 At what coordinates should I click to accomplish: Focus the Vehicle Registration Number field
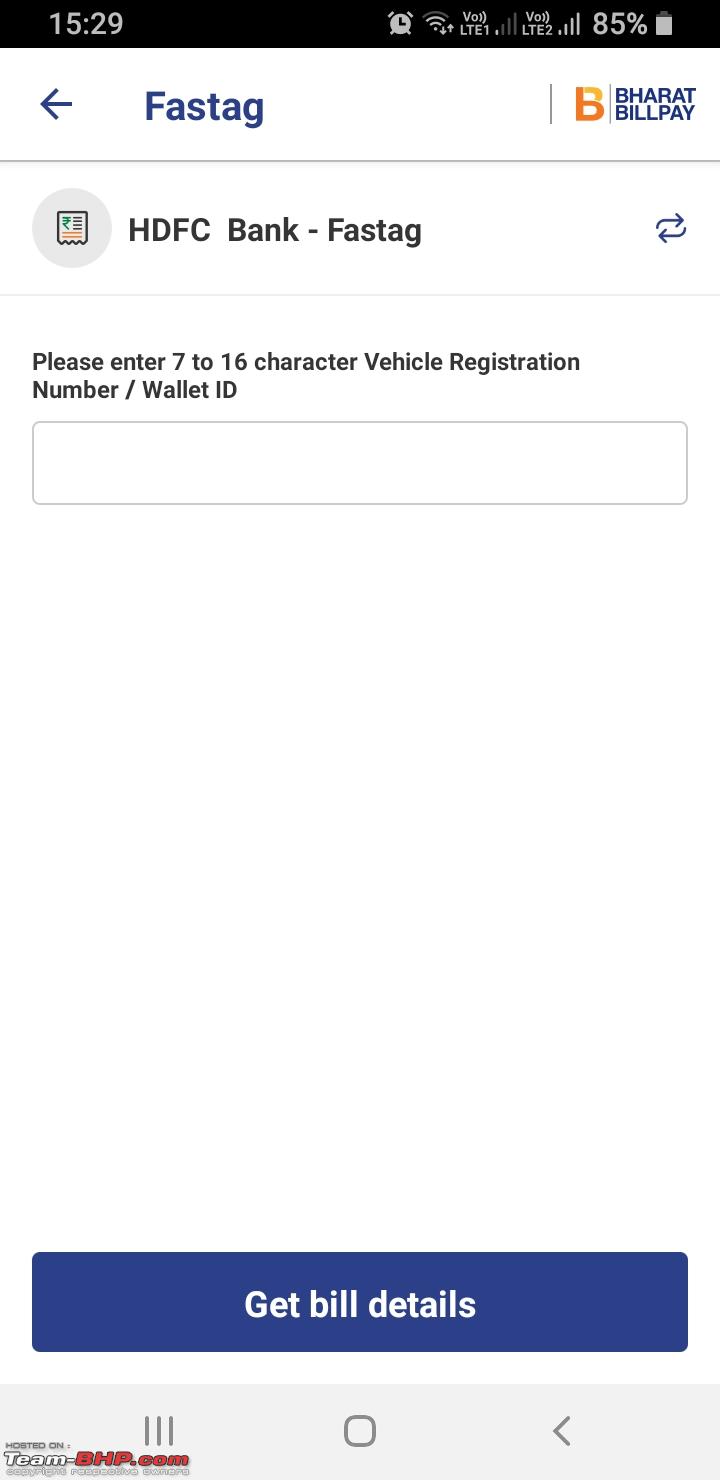pyautogui.click(x=360, y=463)
